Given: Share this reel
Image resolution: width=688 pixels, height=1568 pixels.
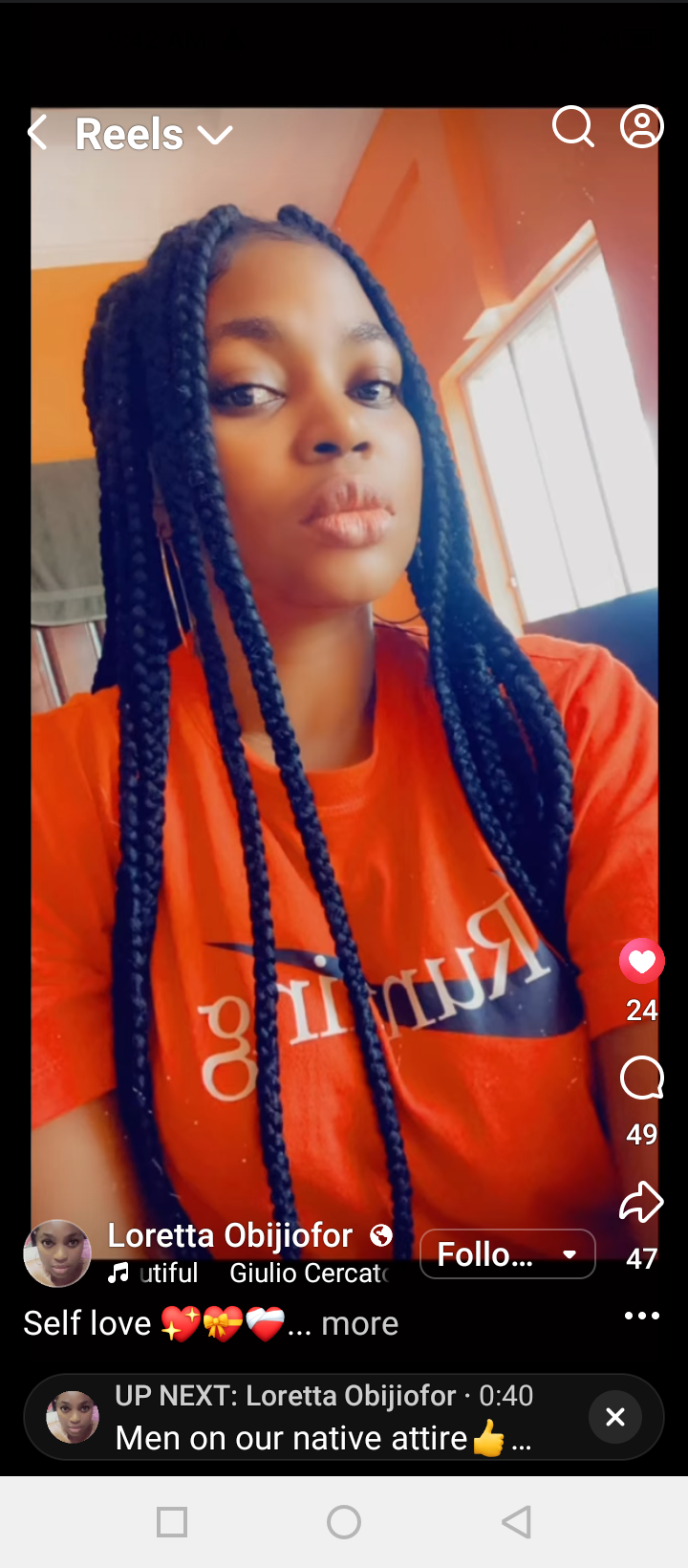Looking at the screenshot, I should [641, 1203].
